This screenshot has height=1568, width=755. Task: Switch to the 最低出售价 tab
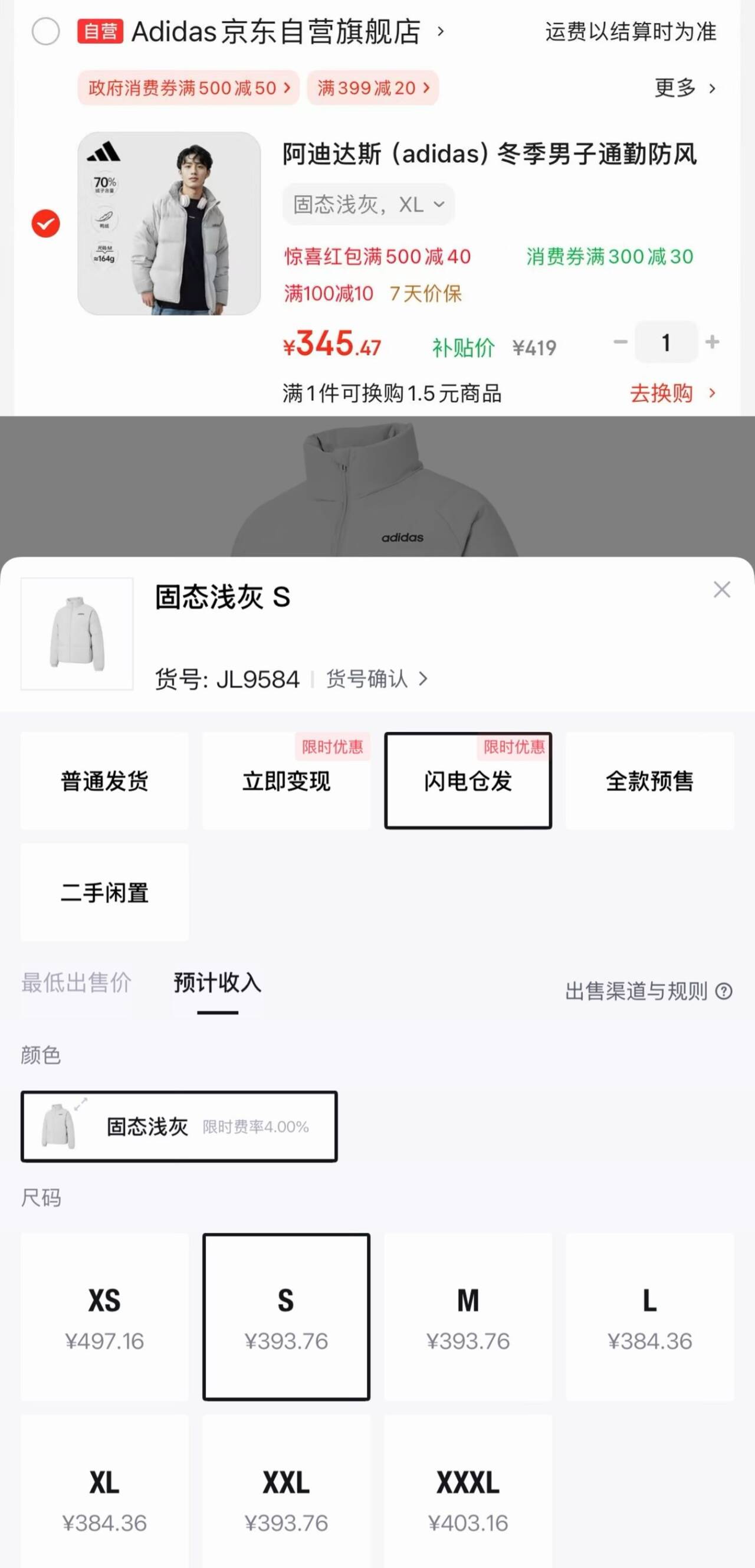(x=77, y=983)
